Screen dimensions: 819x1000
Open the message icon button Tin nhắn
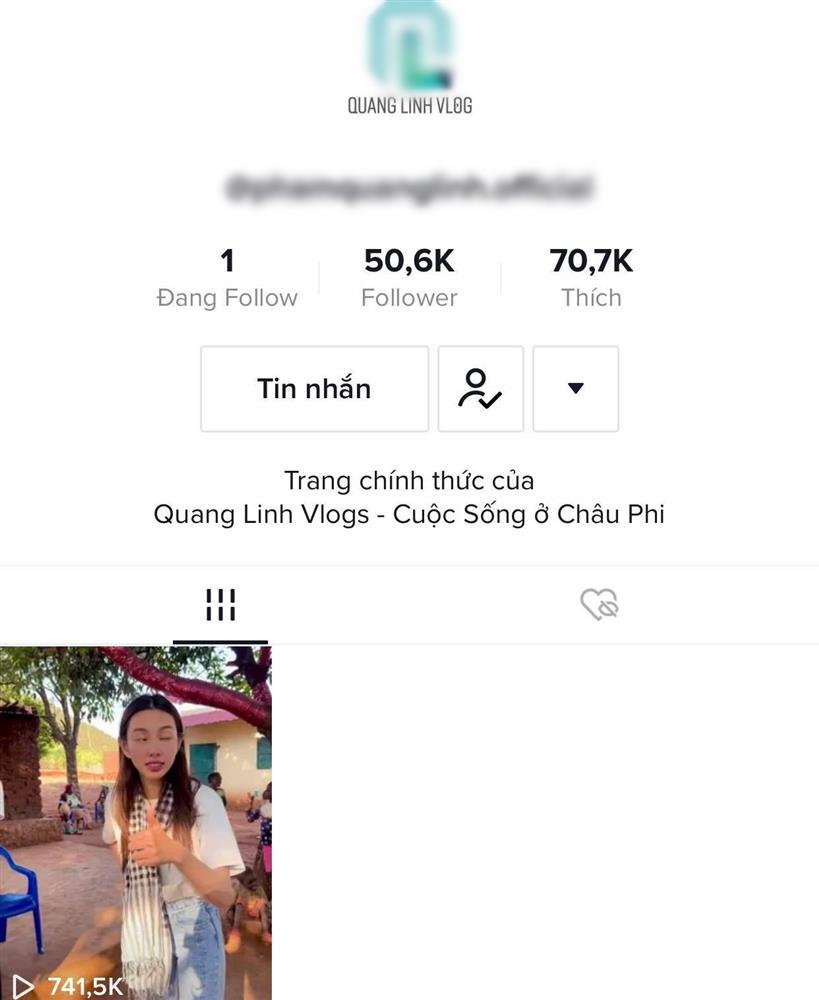click(x=314, y=388)
